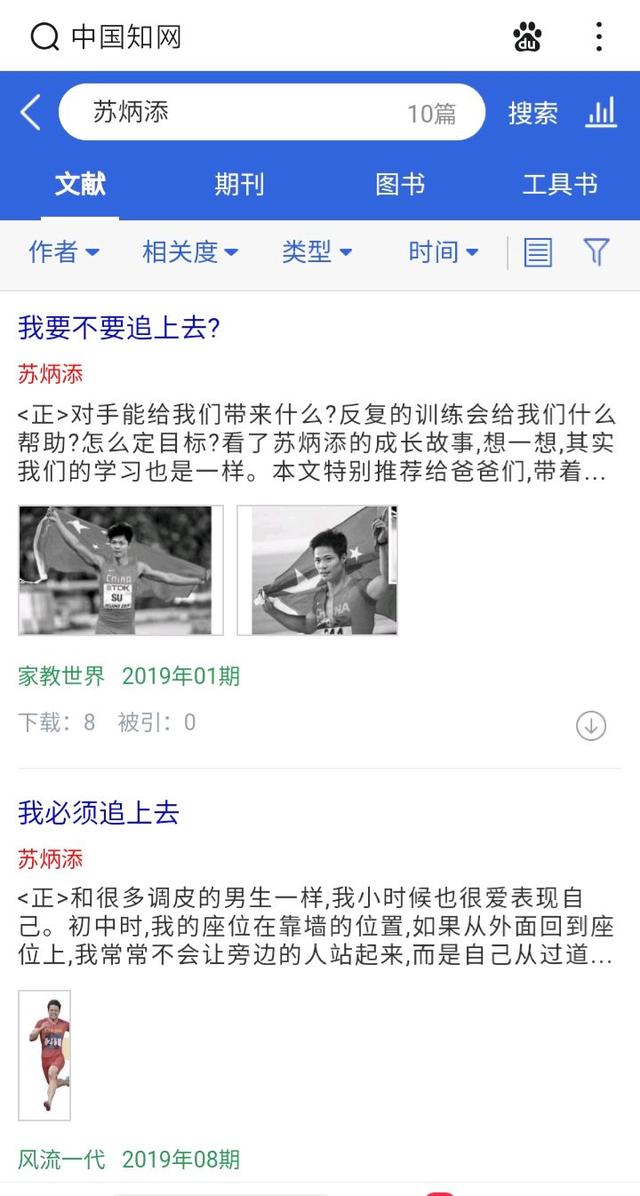The width and height of the screenshot is (640, 1196).
Task: Open the three-dot overflow menu
Action: coord(598,37)
